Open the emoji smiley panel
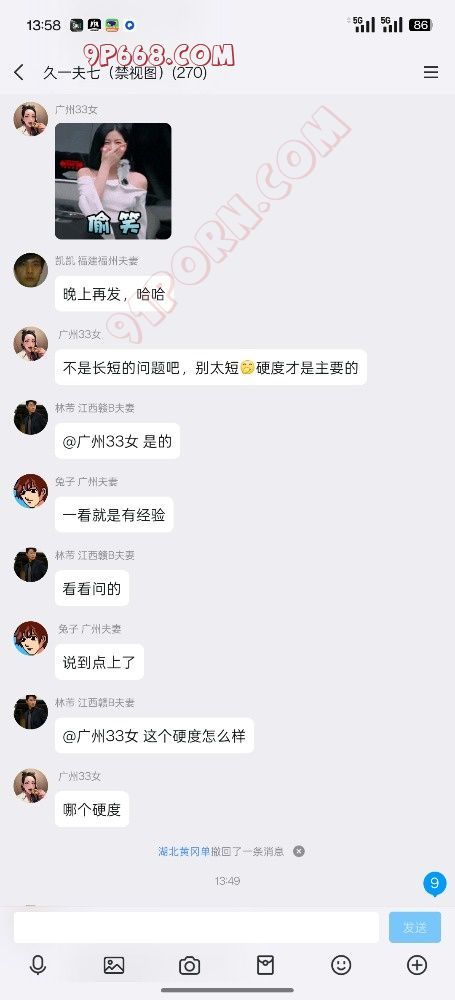 pos(341,966)
